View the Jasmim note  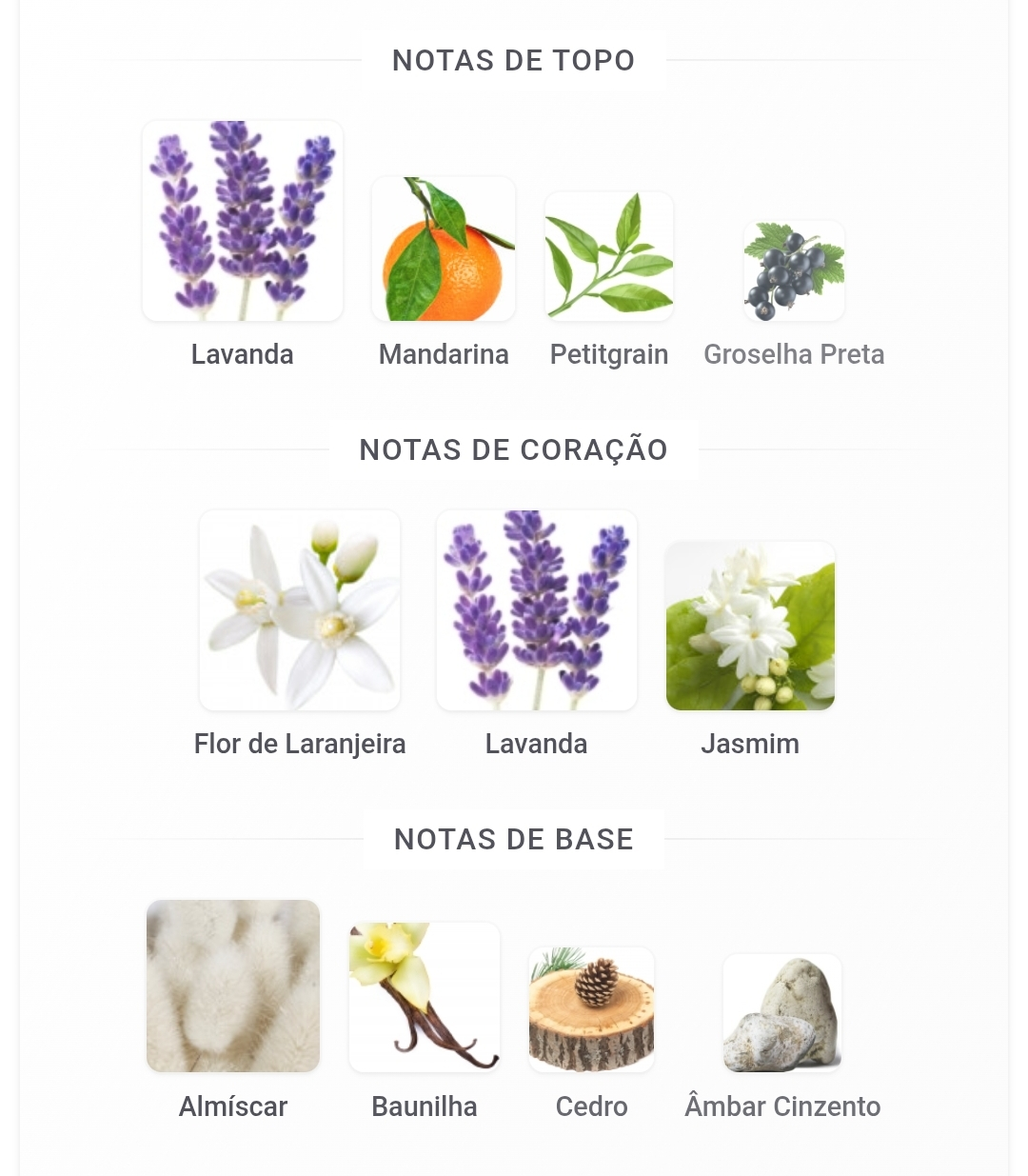[x=750, y=626]
